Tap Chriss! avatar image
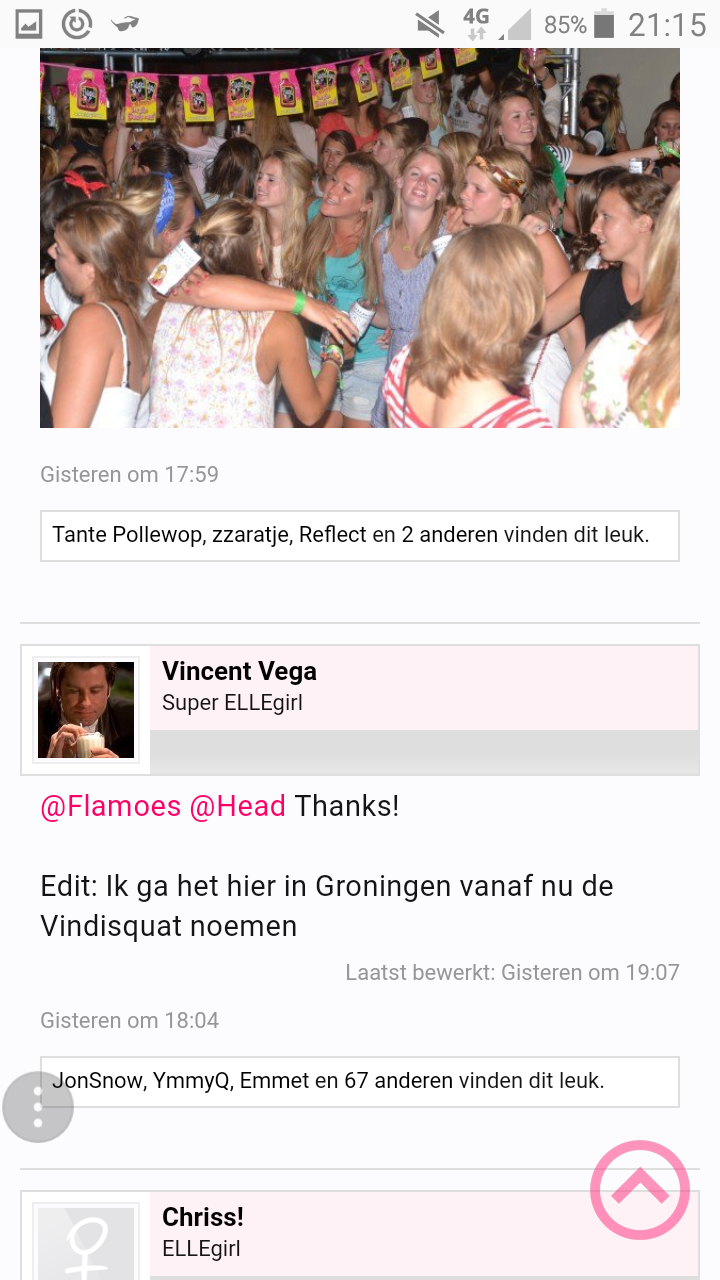Screen dimensions: 720x1280 pos(86,1243)
